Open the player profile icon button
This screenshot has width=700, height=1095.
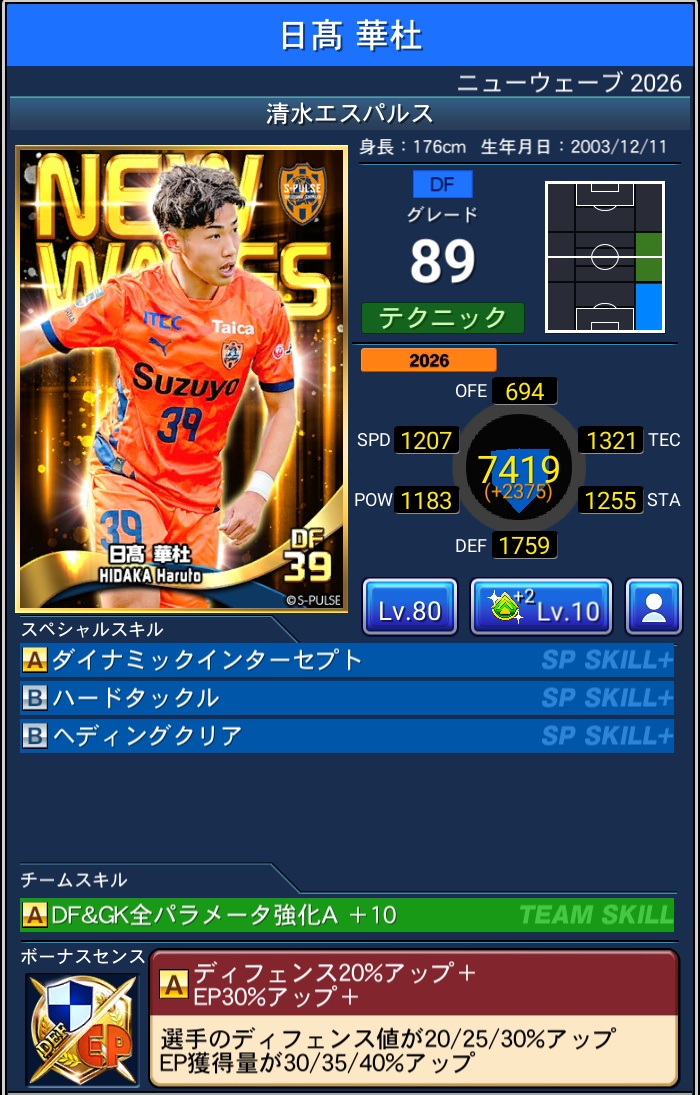click(654, 607)
